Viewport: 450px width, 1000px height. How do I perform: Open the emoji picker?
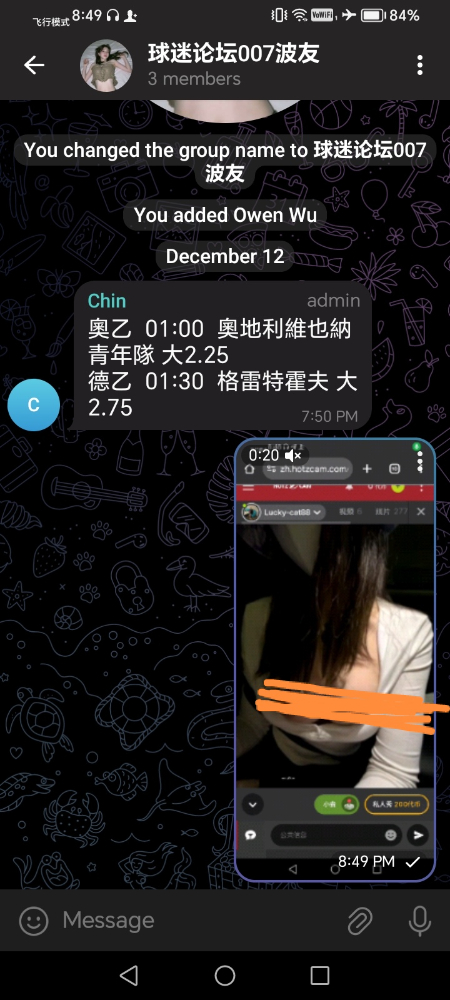tap(34, 920)
